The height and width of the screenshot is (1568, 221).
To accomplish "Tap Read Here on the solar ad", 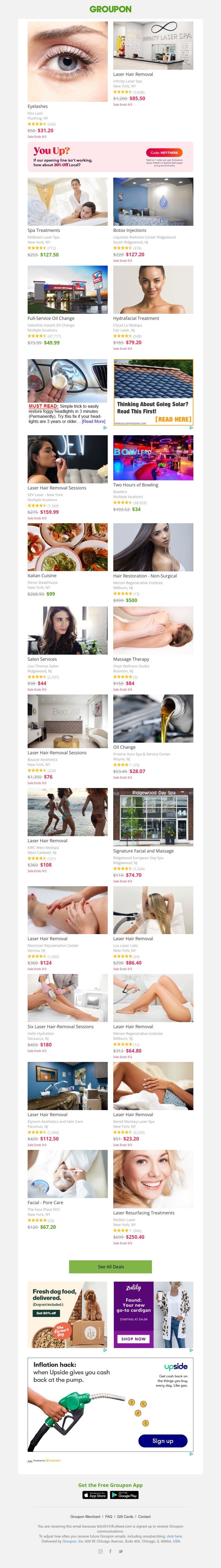I will coord(173,419).
